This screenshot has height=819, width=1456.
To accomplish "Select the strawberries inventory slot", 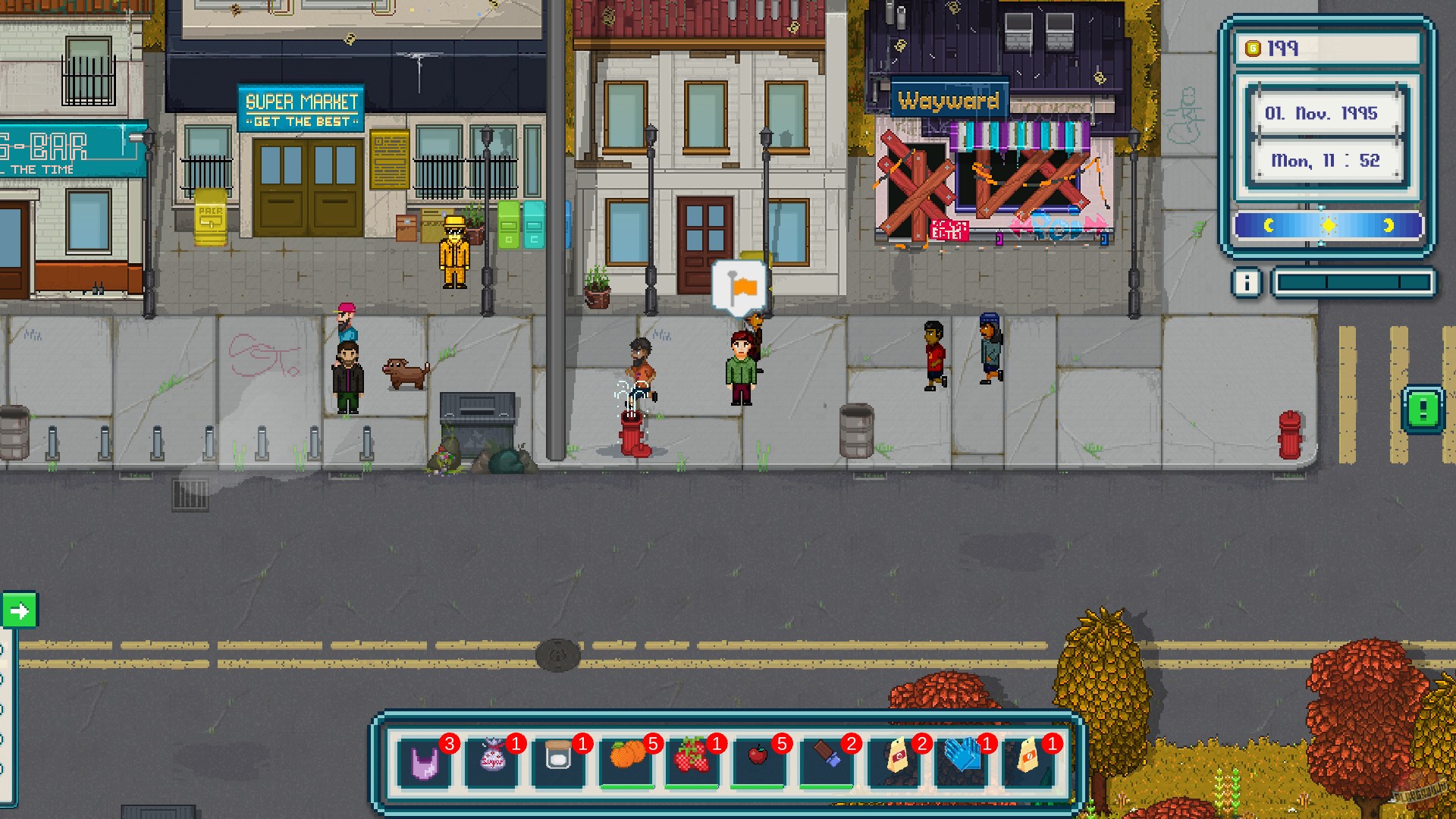I will 692,760.
